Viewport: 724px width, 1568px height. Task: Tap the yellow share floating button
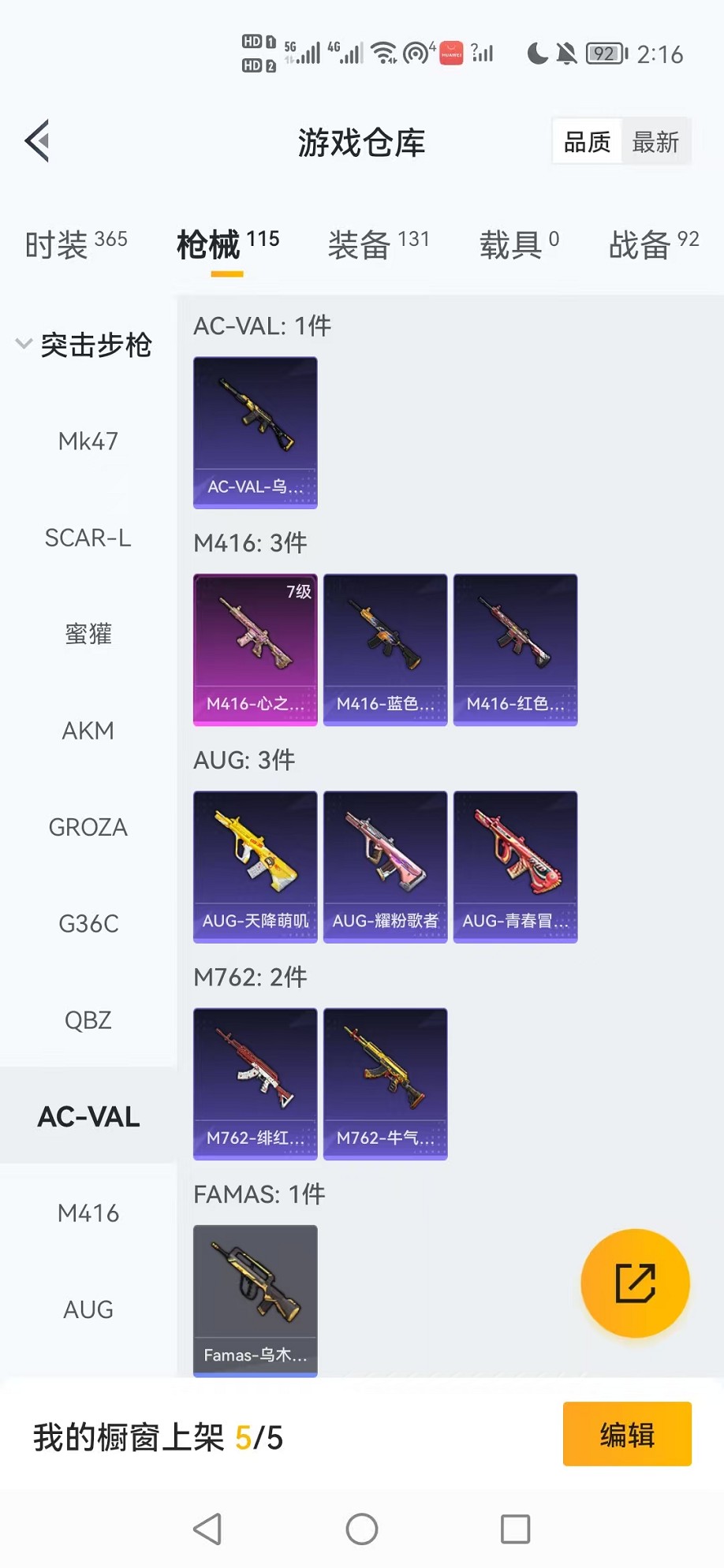click(x=635, y=1283)
